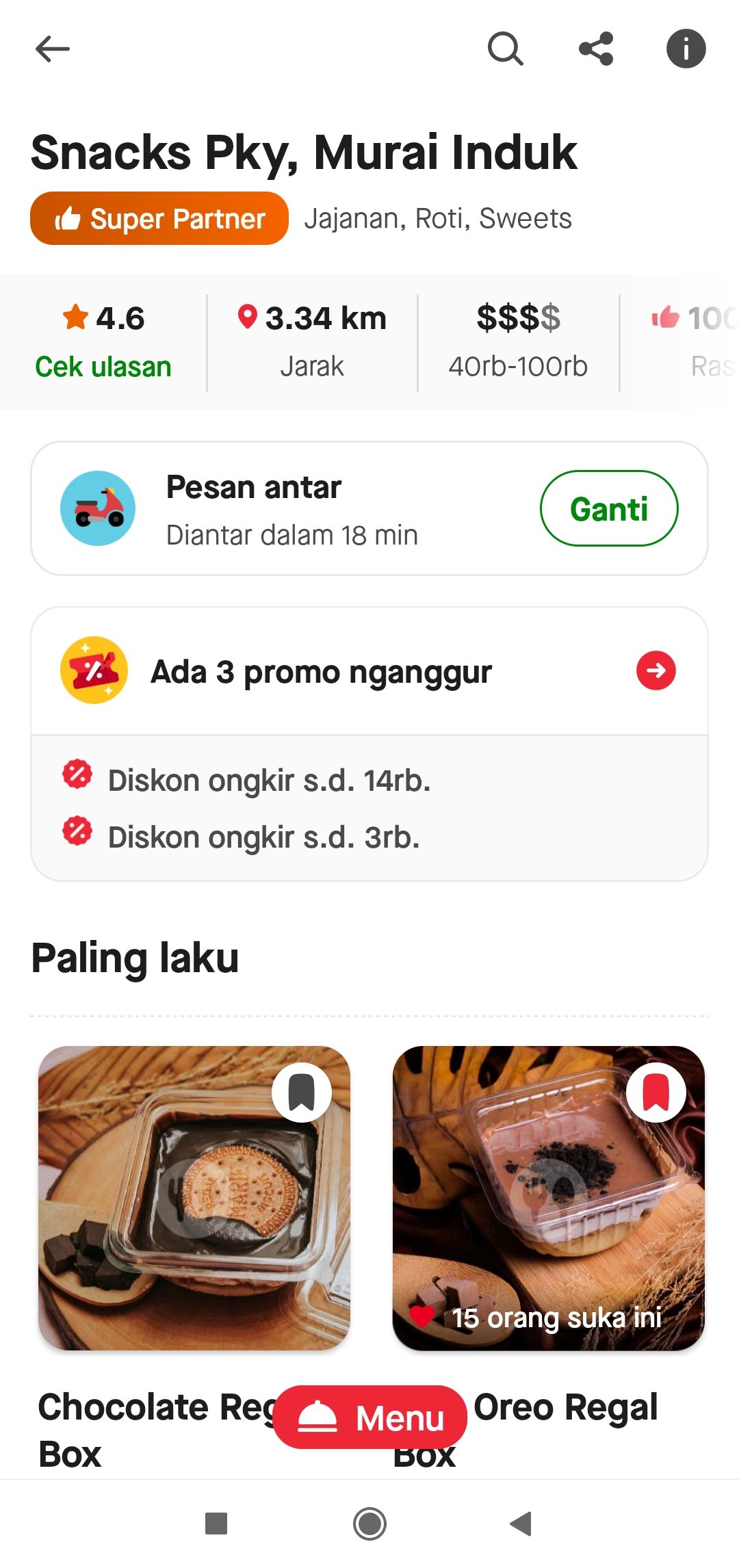Viewport: 739px width, 1568px height.
Task: Tap the Oreo Regal Box photo thumbnail
Action: [x=547, y=1204]
